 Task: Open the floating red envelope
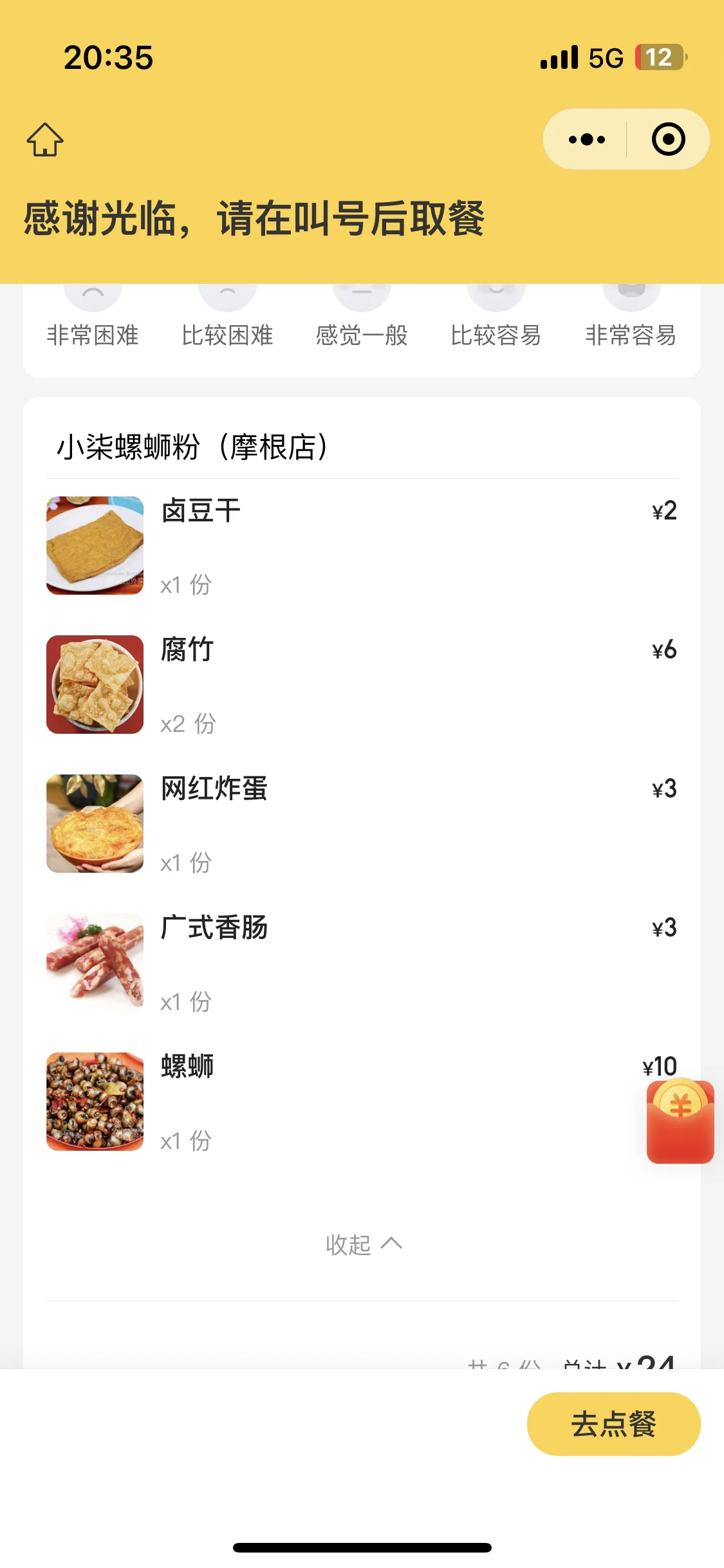click(x=680, y=1121)
